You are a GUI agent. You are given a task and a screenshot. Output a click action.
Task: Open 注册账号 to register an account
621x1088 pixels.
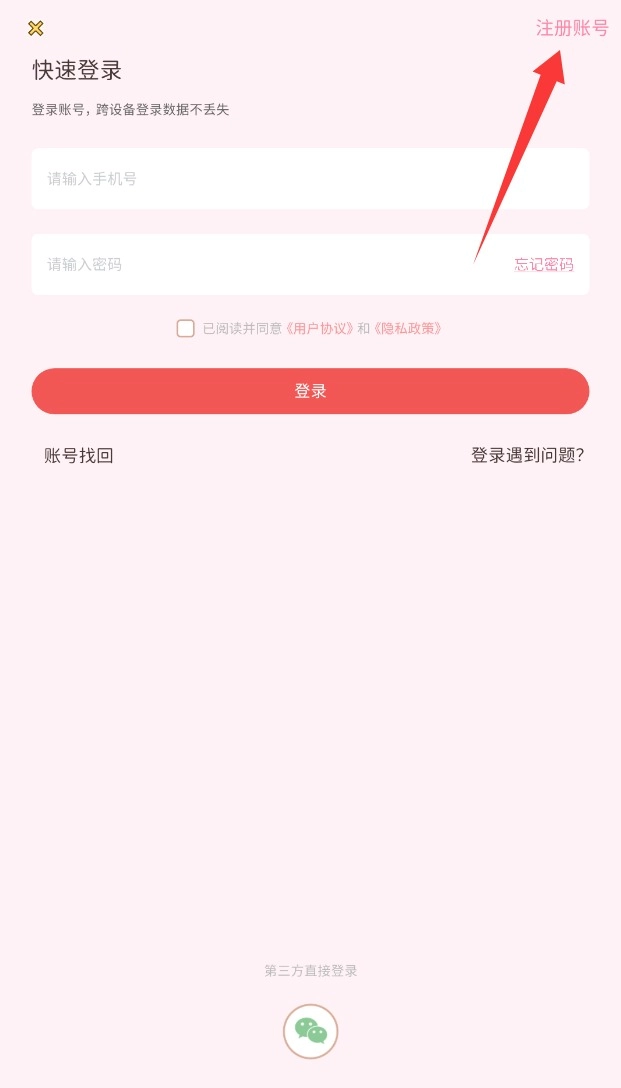pyautogui.click(x=572, y=28)
